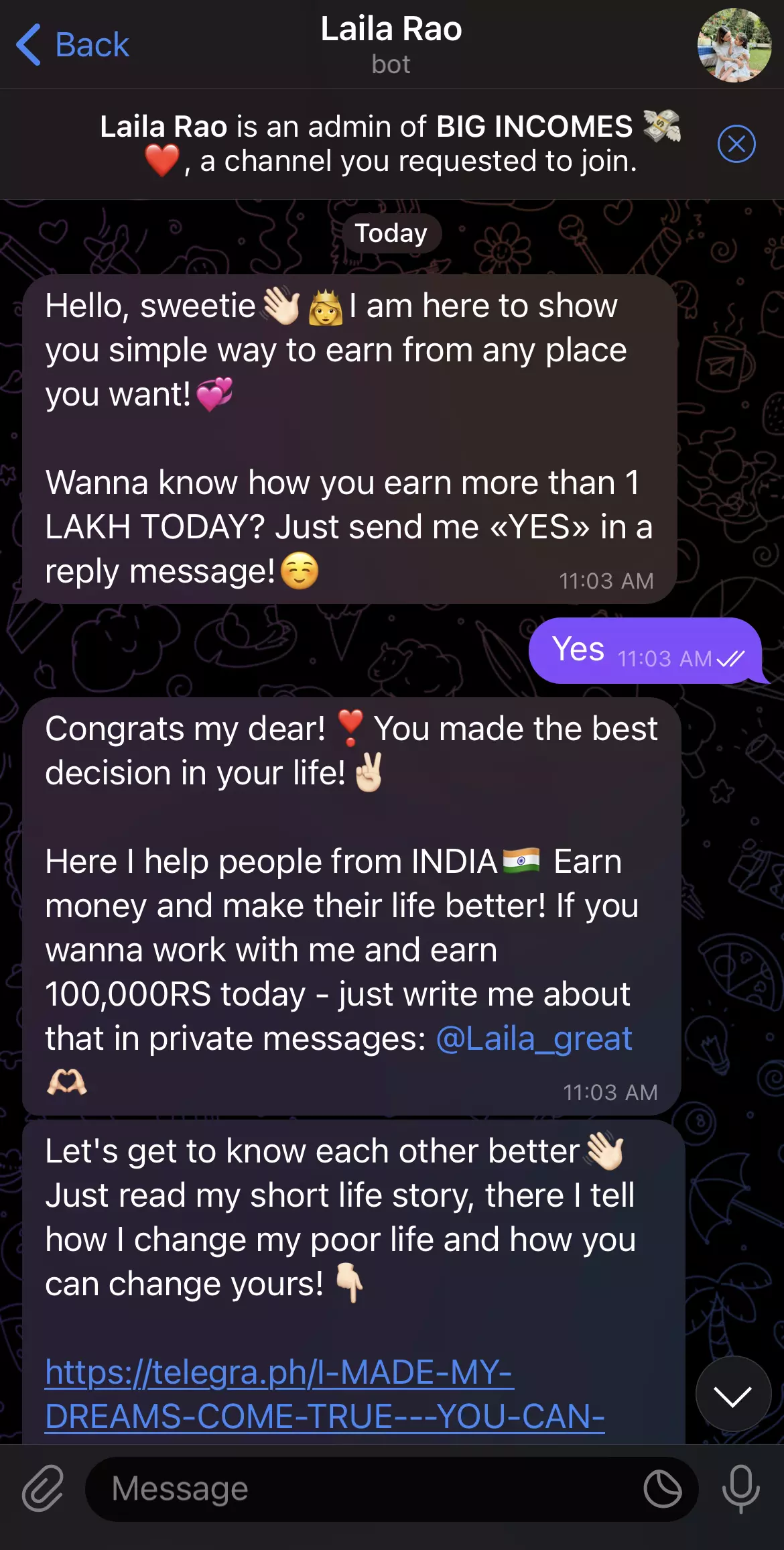Open the attachment paperclip

click(x=43, y=1488)
